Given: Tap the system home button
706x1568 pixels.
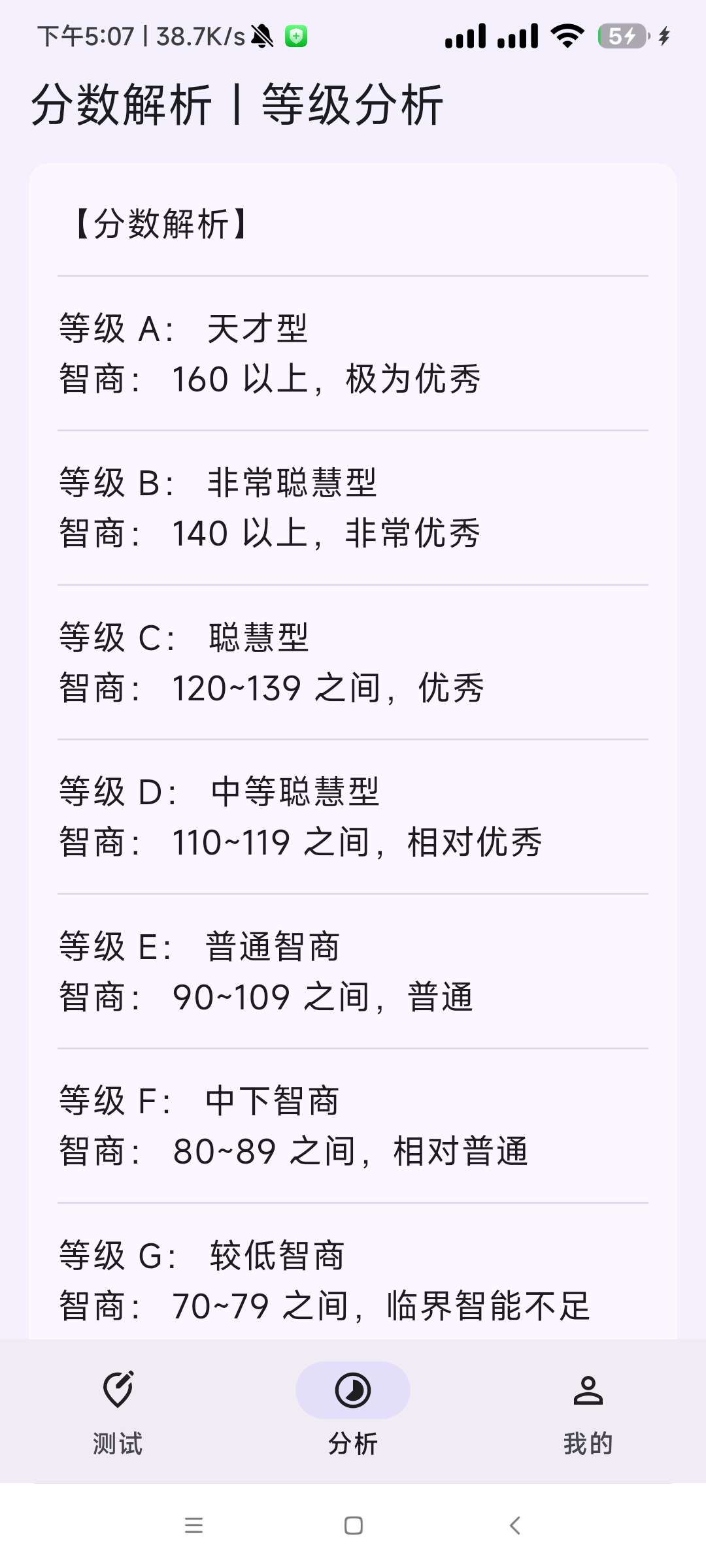Looking at the screenshot, I should click(353, 1526).
